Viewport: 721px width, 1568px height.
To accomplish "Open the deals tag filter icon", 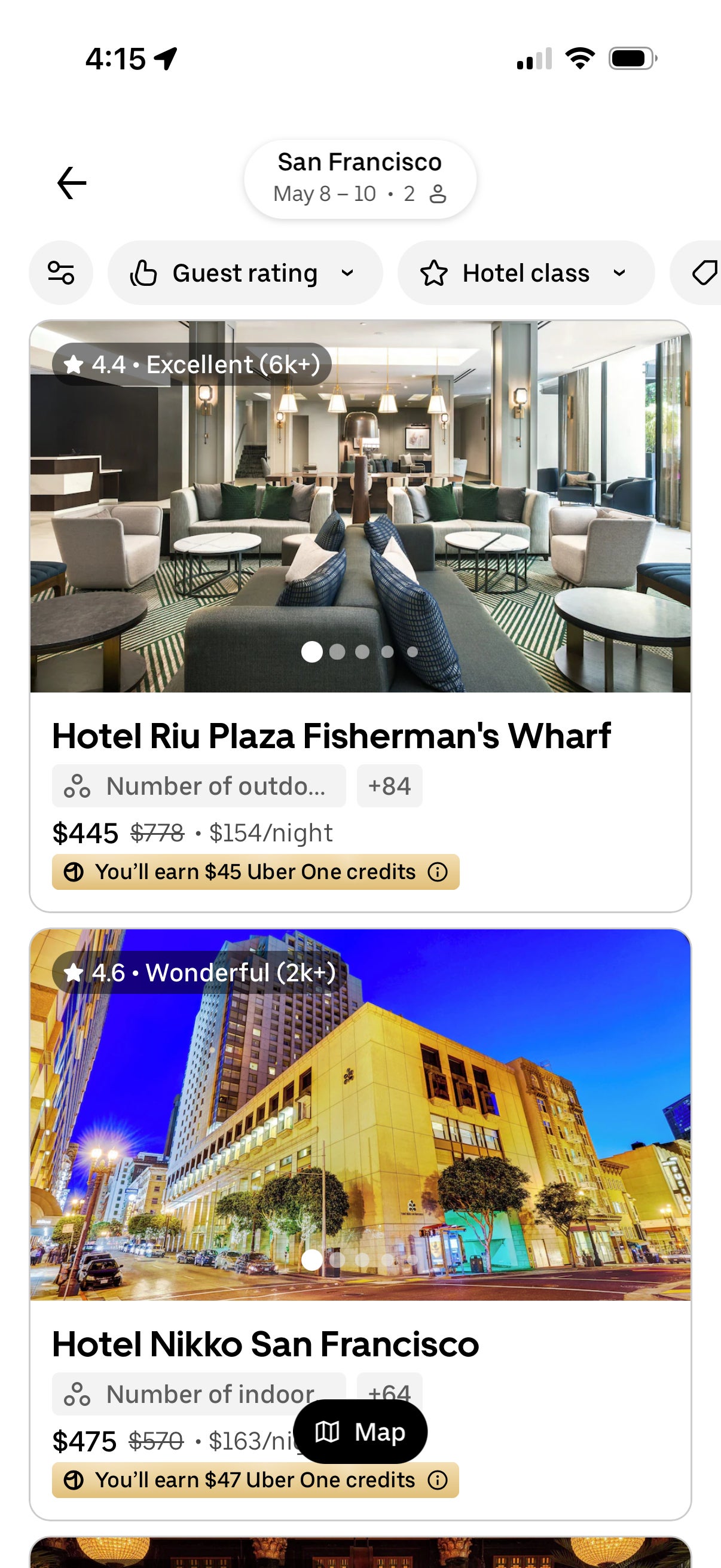I will pos(704,273).
